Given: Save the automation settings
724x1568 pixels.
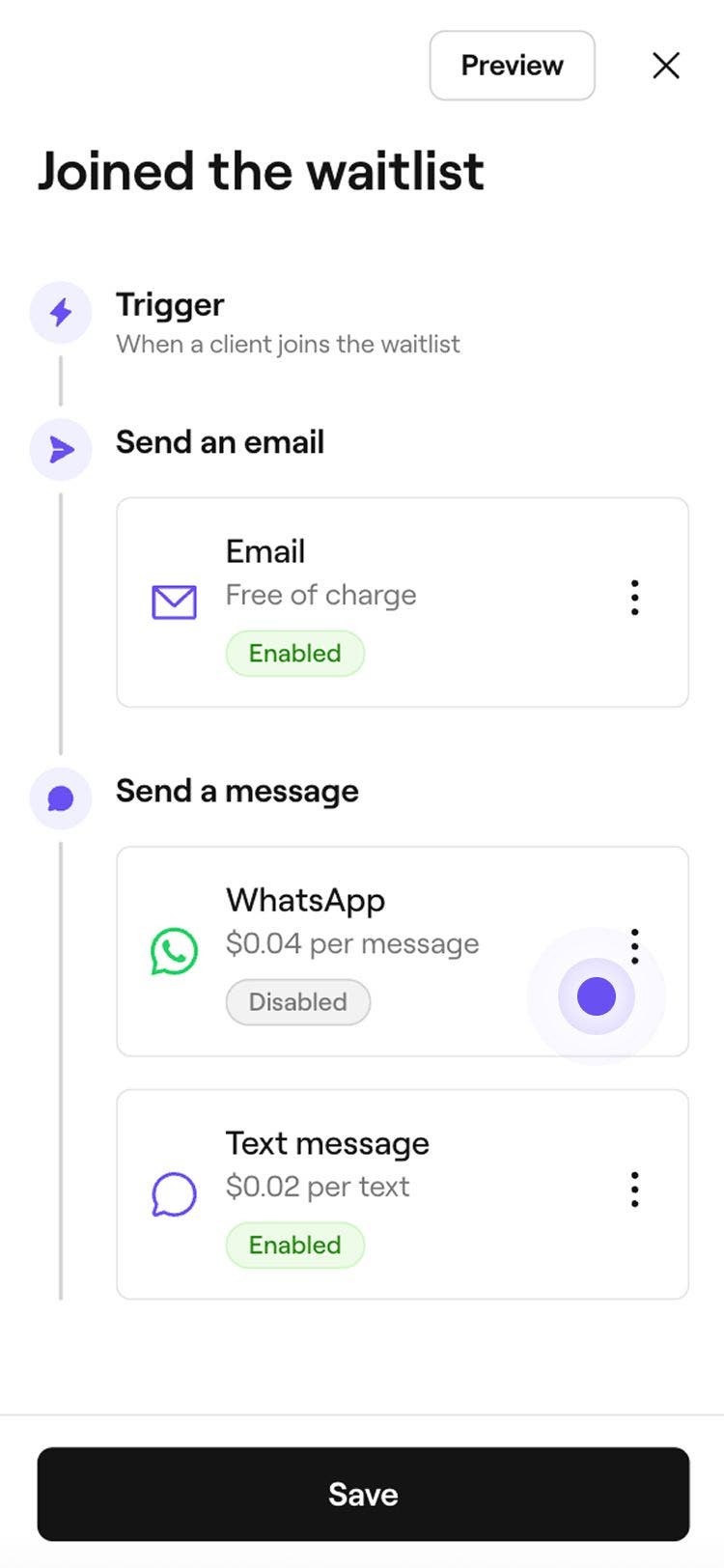Looking at the screenshot, I should coord(363,1494).
